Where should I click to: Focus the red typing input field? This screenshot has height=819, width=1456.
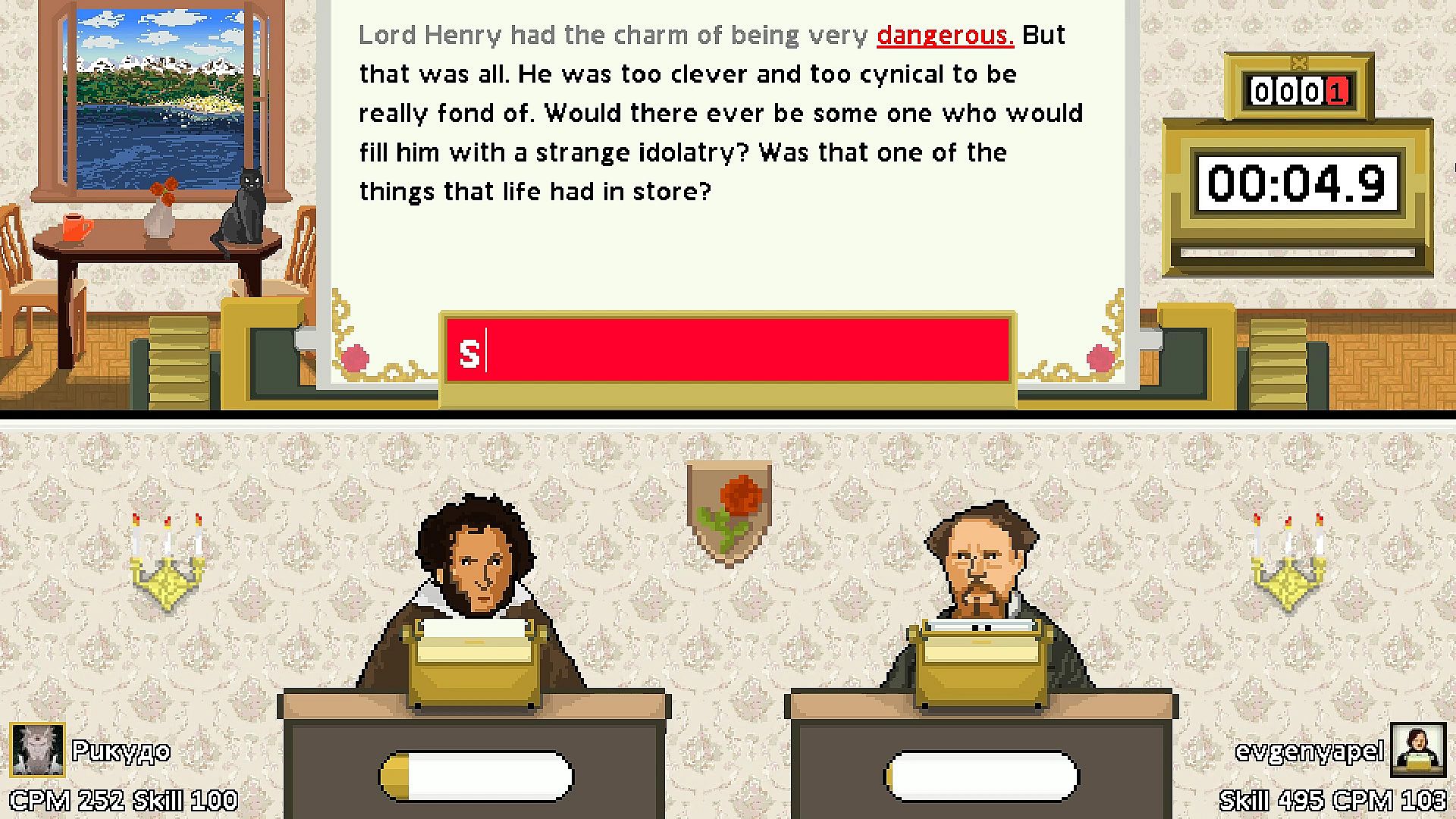click(x=728, y=351)
